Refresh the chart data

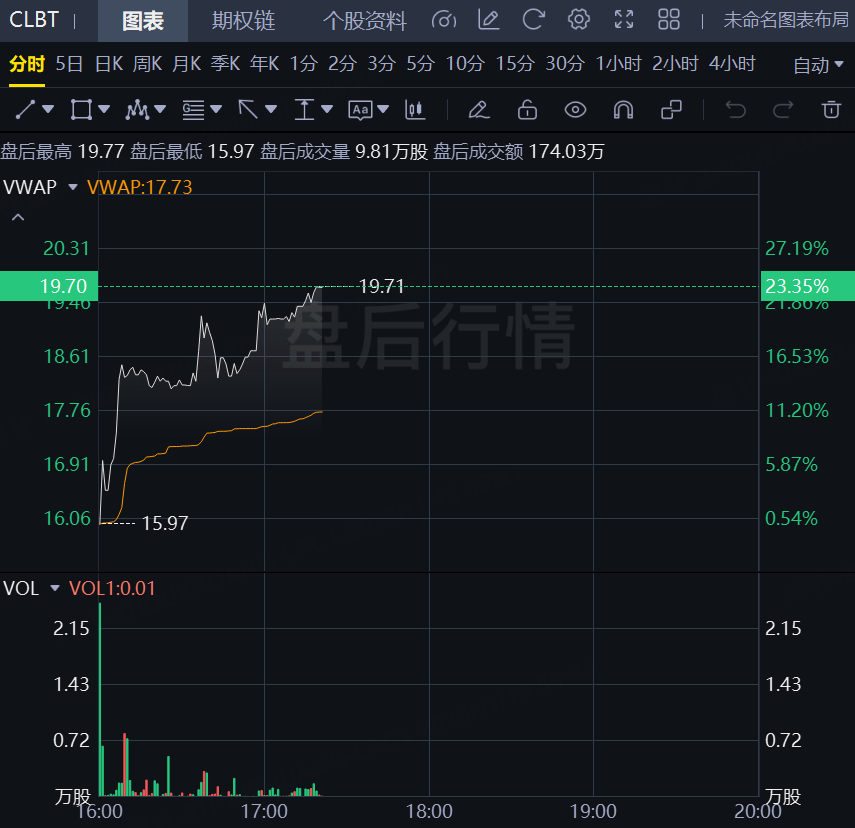point(534,19)
